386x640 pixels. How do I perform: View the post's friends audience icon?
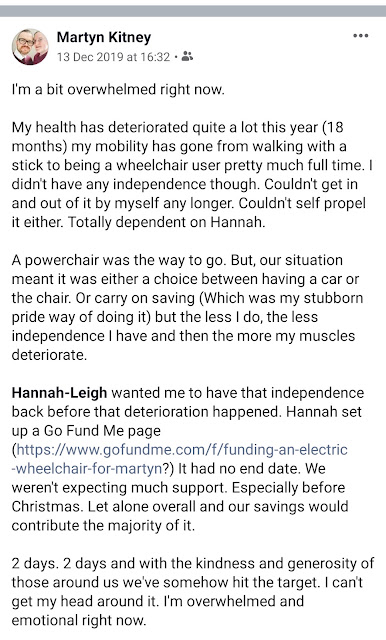coord(187,56)
